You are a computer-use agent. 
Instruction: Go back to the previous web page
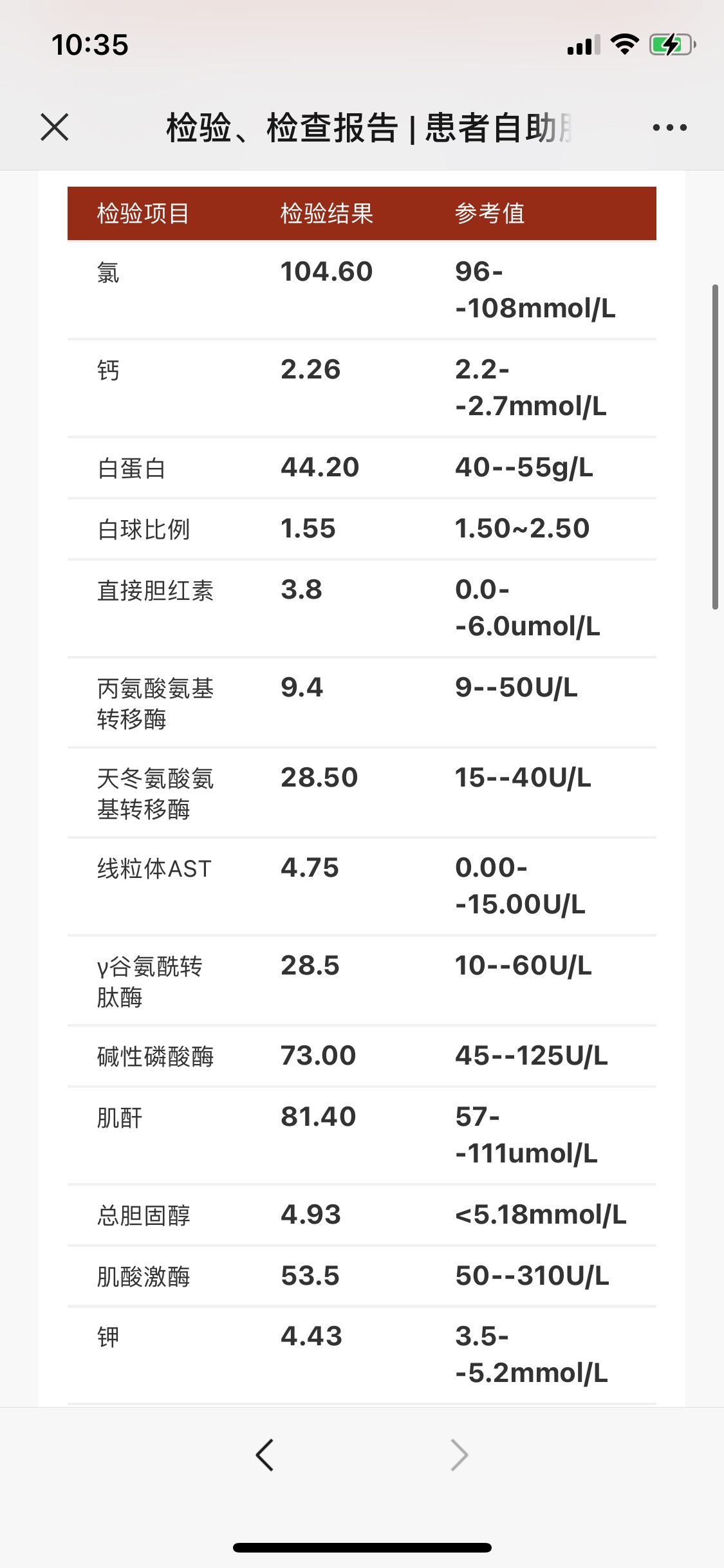(265, 1455)
